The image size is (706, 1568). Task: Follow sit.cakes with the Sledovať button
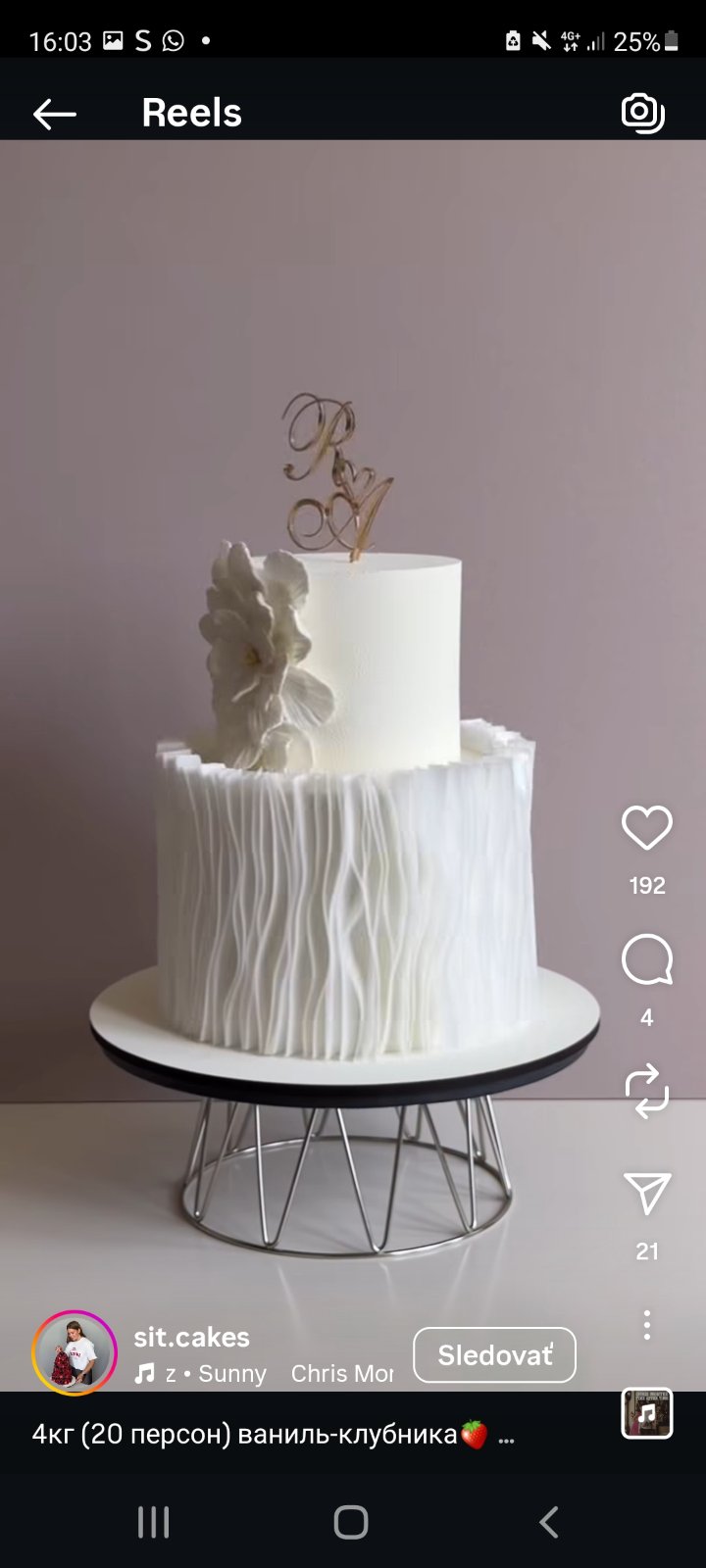click(494, 1355)
